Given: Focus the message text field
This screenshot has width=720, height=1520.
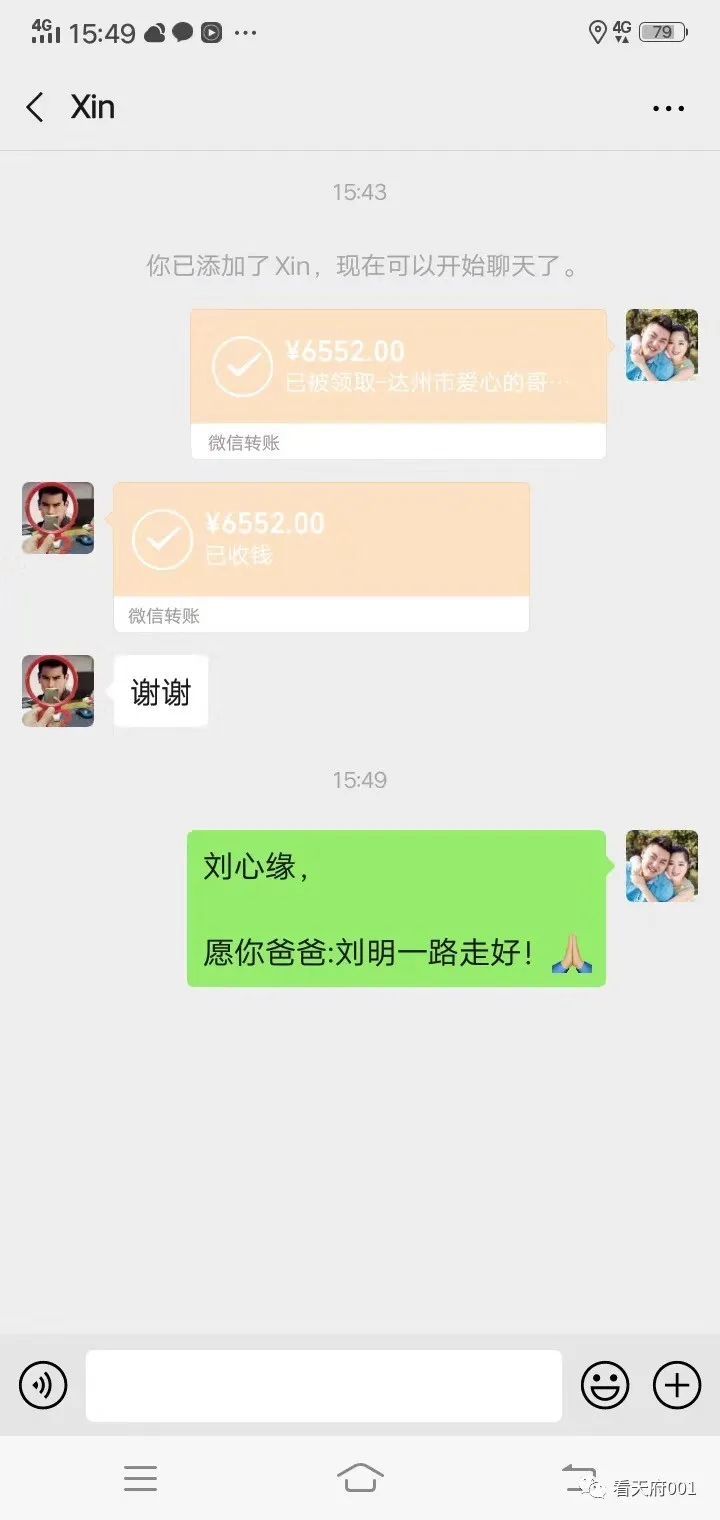Looking at the screenshot, I should pyautogui.click(x=323, y=1386).
